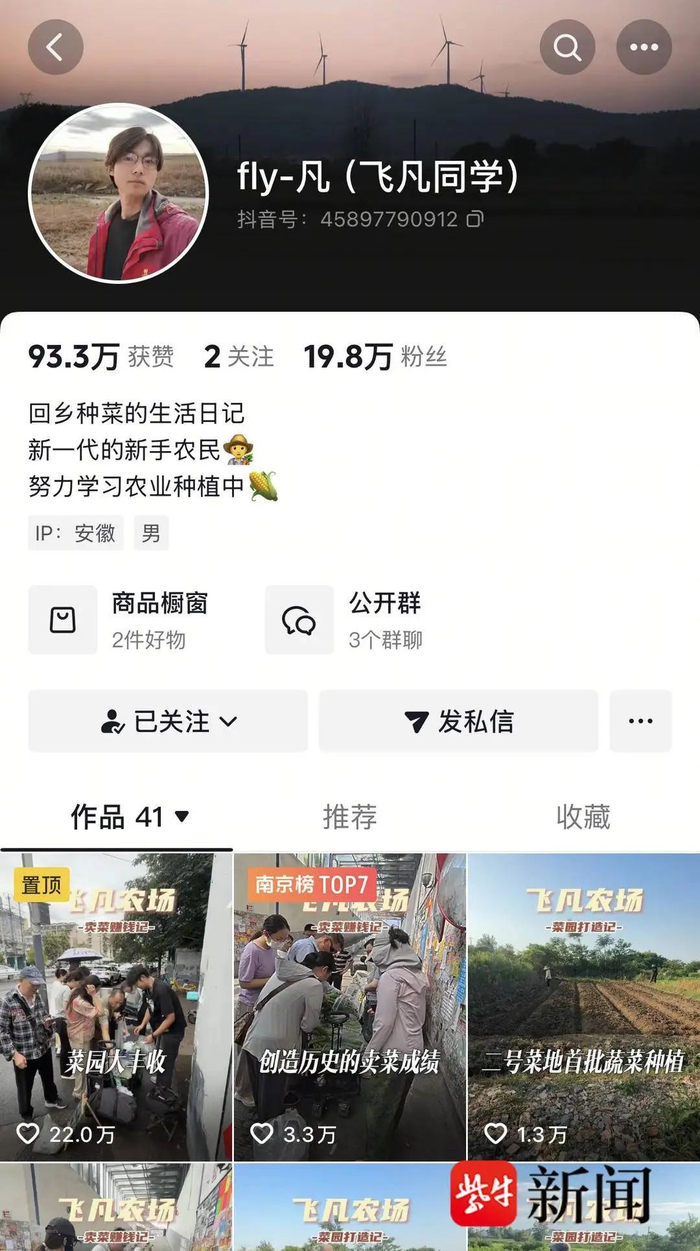Open the 商品橱窗 product showcase
Image resolution: width=700 pixels, height=1251 pixels.
[x=120, y=620]
